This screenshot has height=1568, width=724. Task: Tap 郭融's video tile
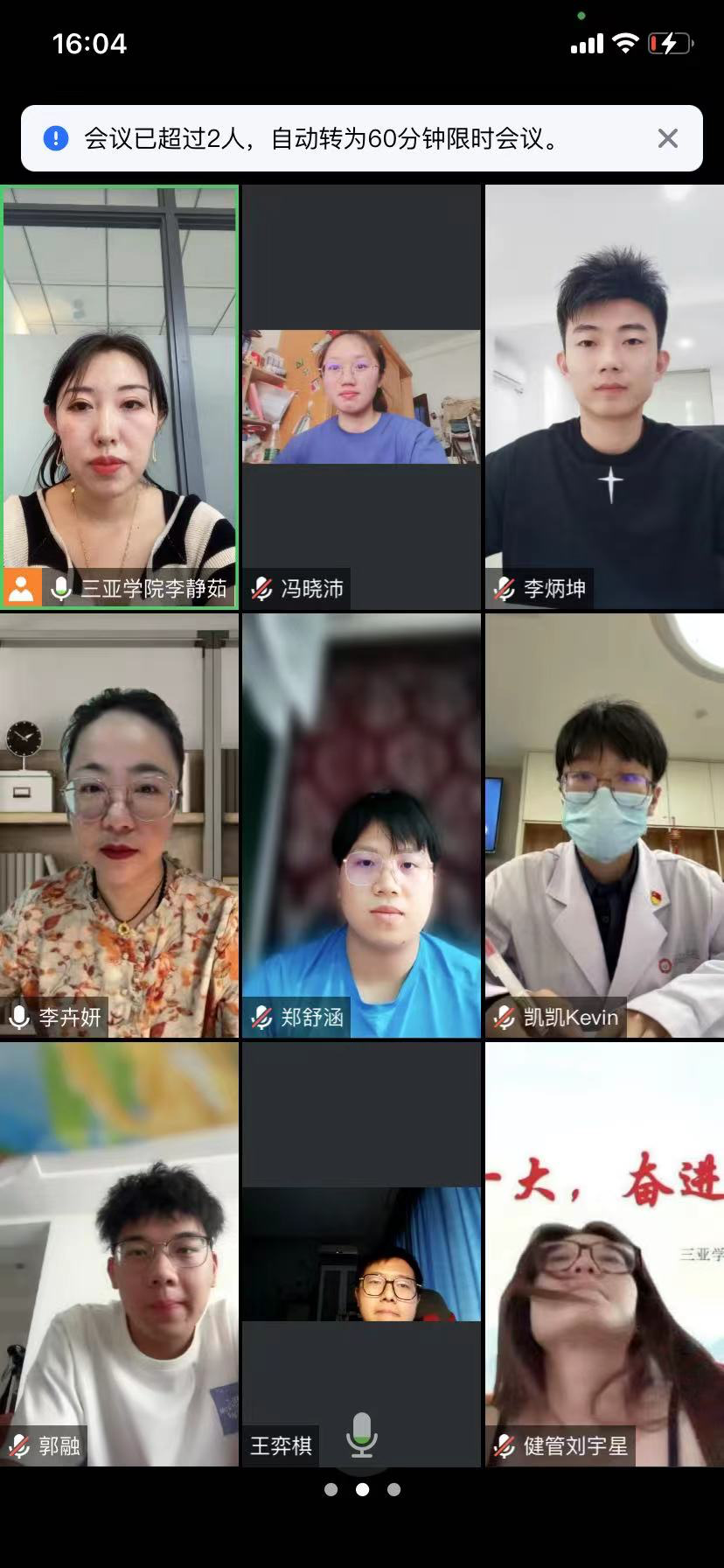[120, 1253]
